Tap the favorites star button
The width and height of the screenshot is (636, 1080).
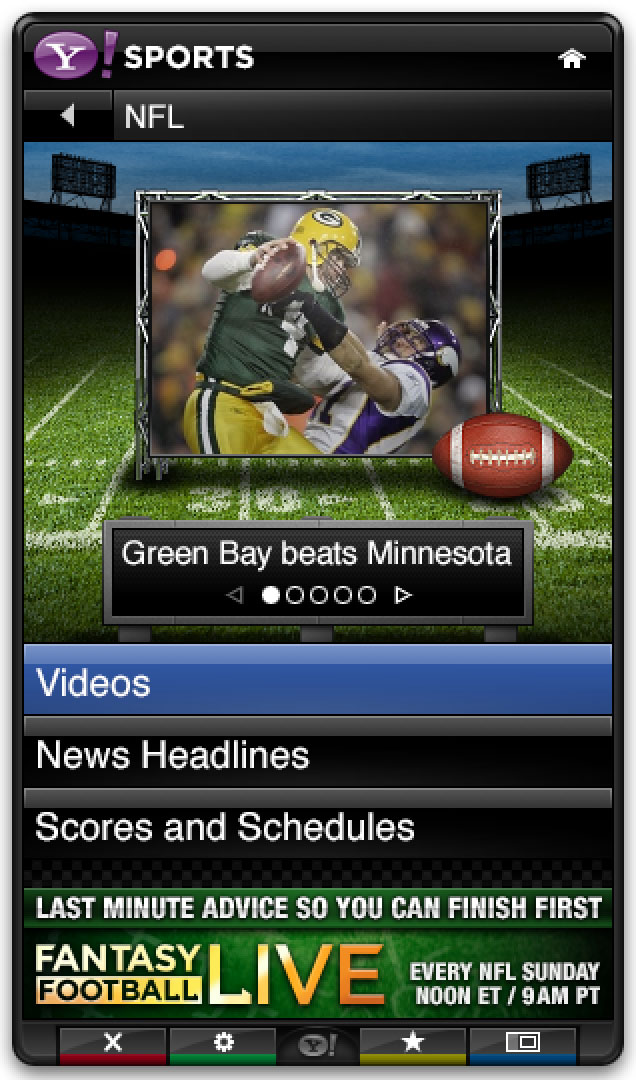coord(412,1043)
